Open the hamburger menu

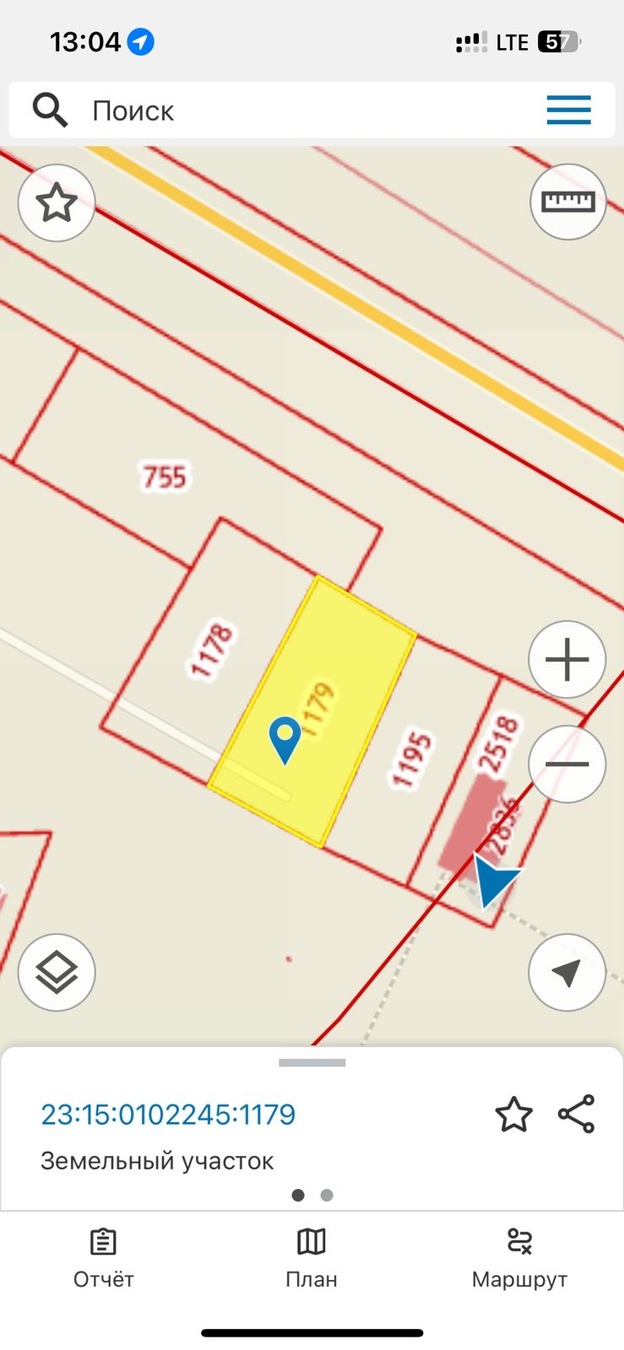pyautogui.click(x=568, y=110)
